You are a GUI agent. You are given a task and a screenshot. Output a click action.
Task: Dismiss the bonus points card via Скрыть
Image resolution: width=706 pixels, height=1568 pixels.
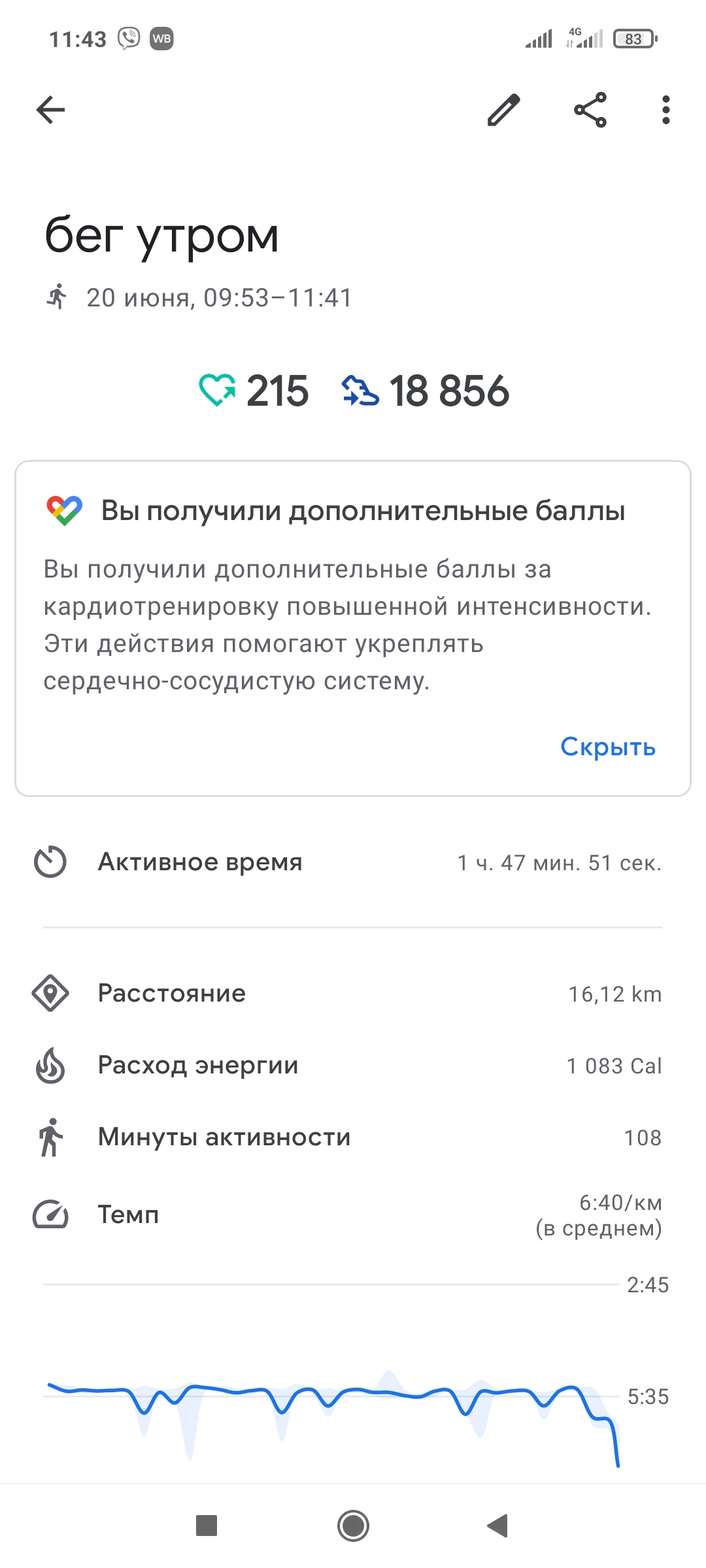pos(607,747)
